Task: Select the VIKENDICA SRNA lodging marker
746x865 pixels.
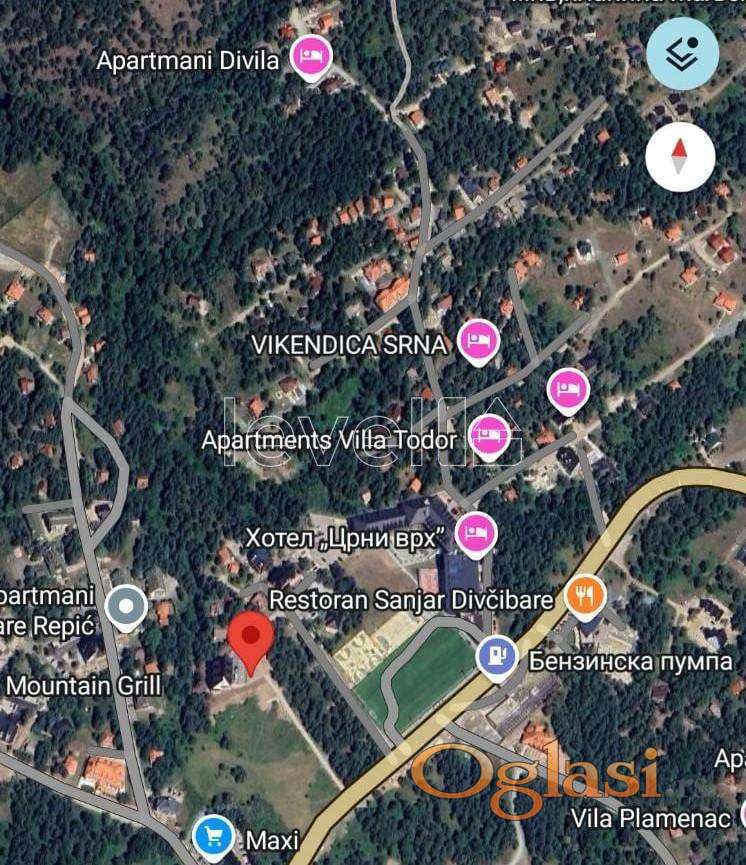Action: 478,342
